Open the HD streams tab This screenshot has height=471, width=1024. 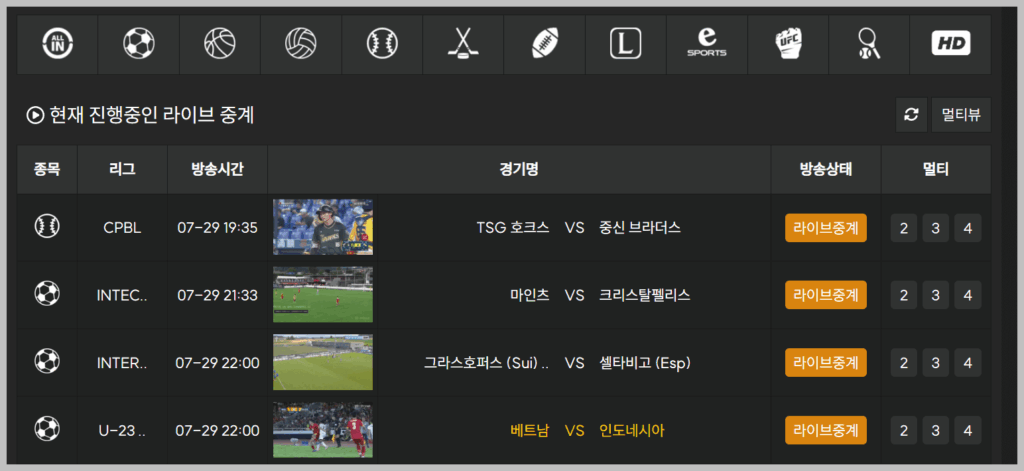pos(950,43)
